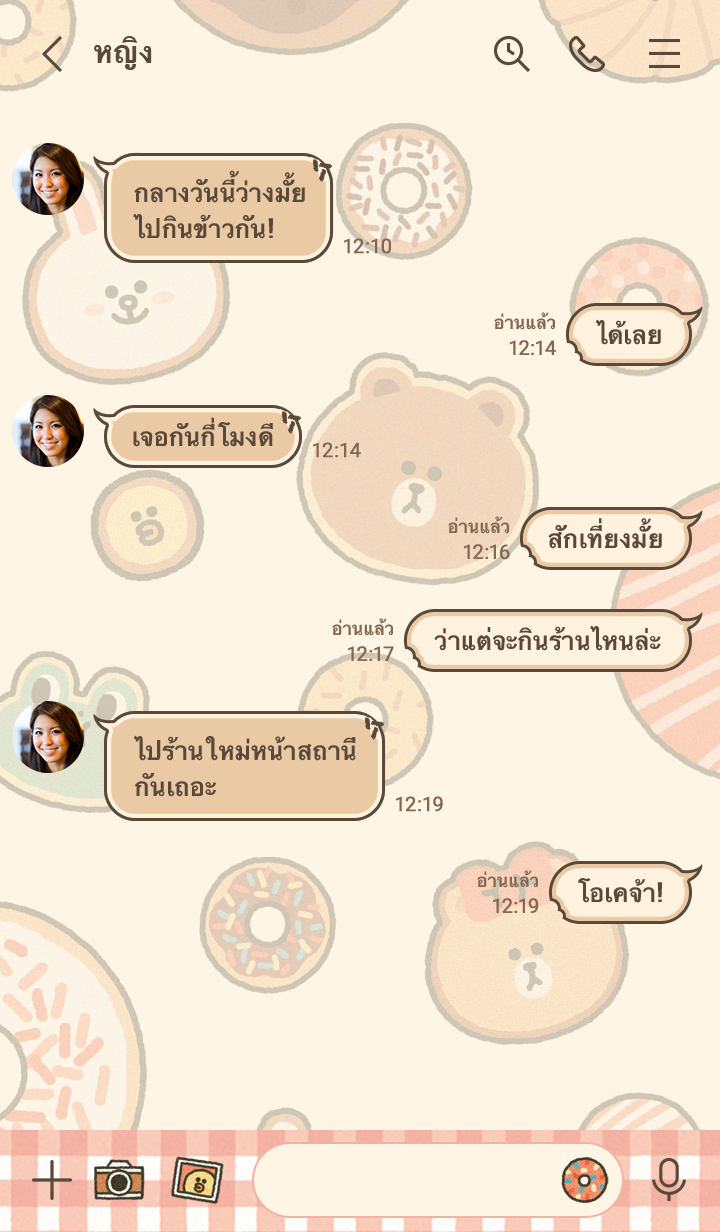
Task: Open the plus attachment options
Action: [52, 1181]
